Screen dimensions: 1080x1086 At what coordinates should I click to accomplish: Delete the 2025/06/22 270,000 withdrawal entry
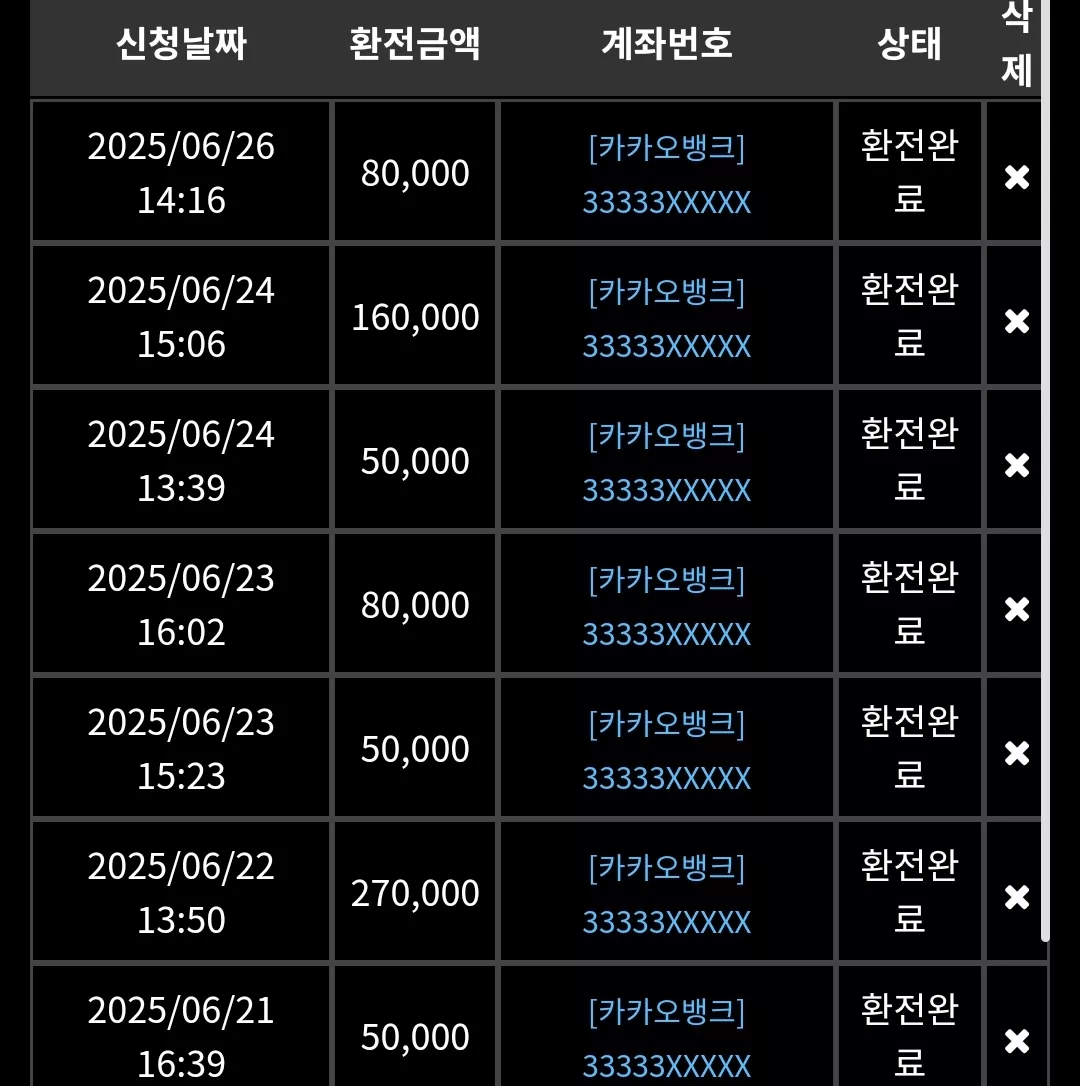coord(1016,898)
